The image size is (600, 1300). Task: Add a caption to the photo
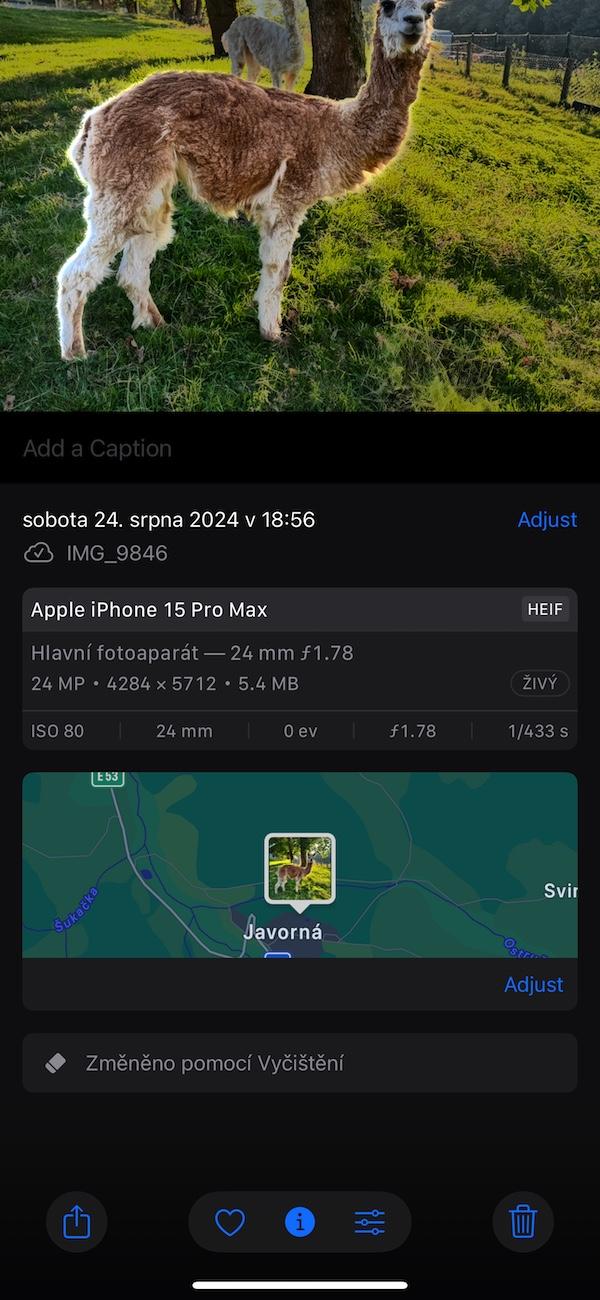click(x=300, y=448)
